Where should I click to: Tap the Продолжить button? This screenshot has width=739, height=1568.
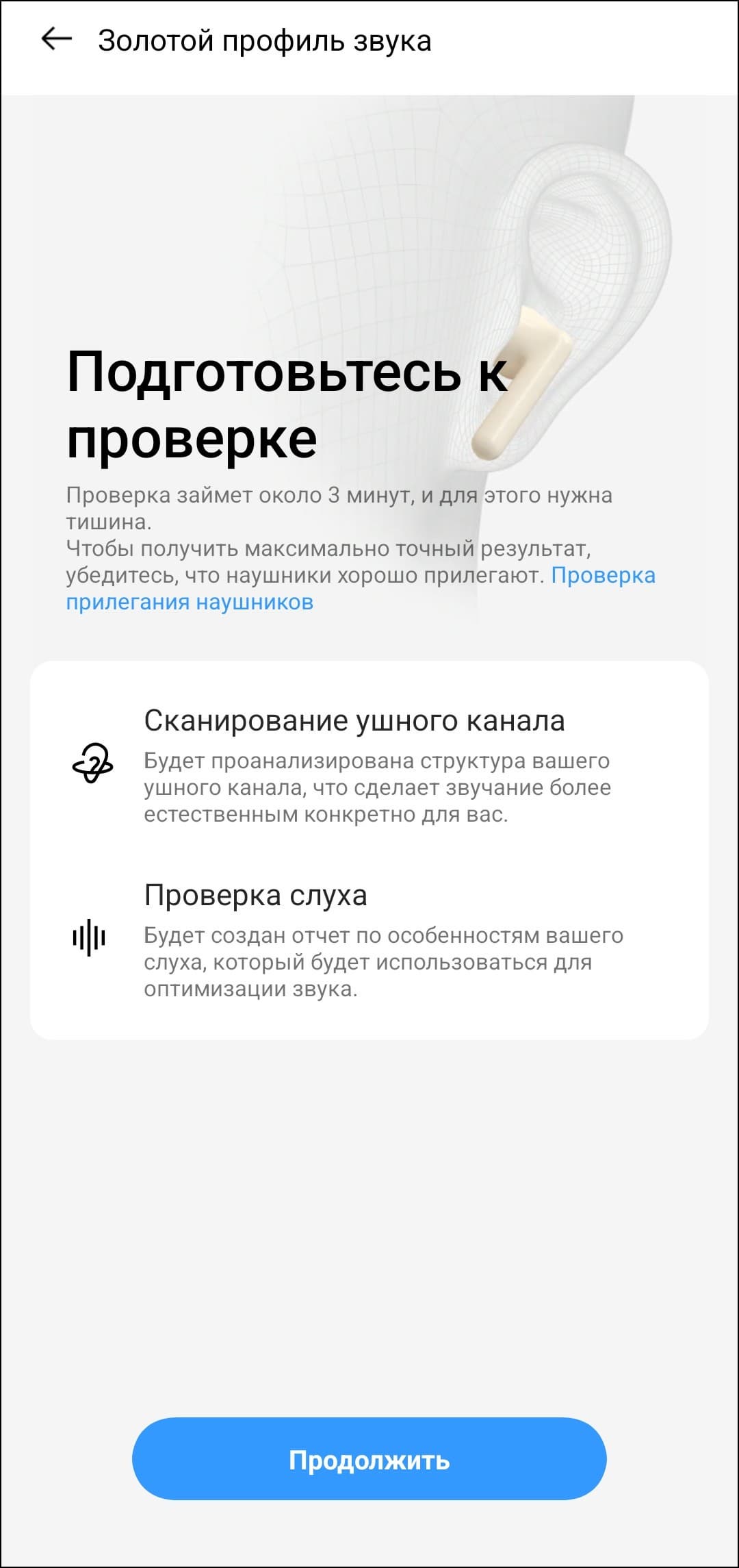[x=369, y=1460]
